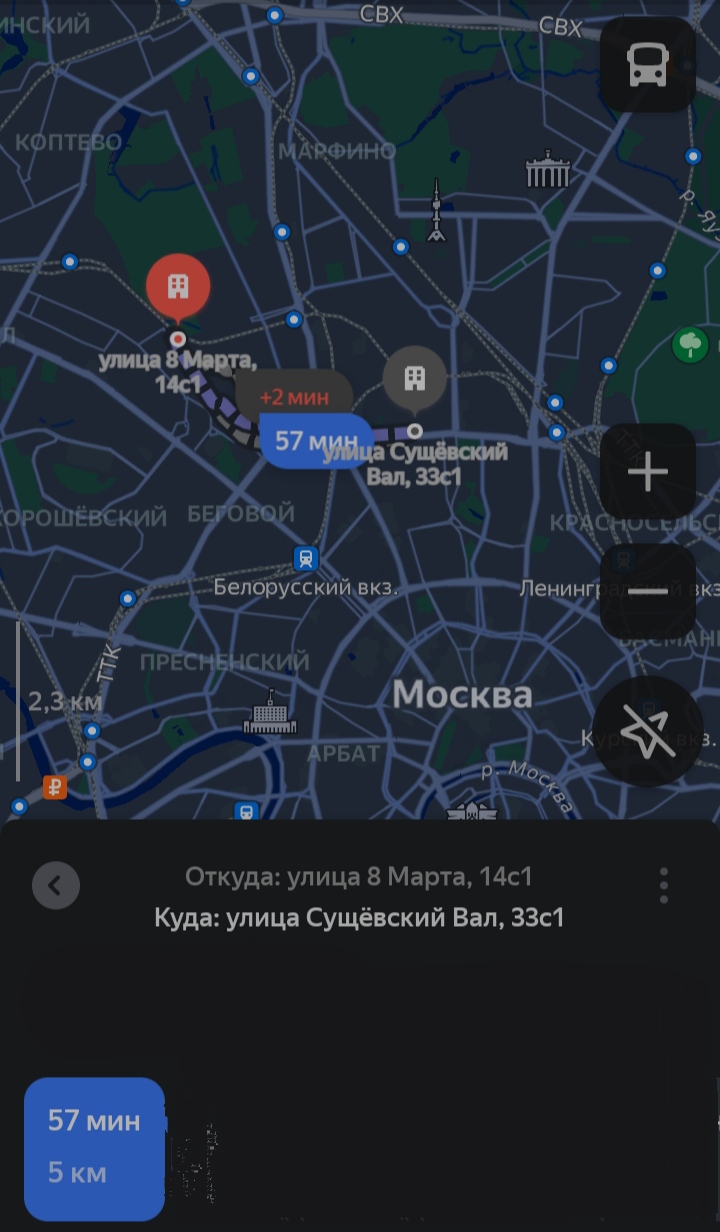This screenshot has width=720, height=1232.
Task: Toggle the public transport layer button
Action: (647, 65)
